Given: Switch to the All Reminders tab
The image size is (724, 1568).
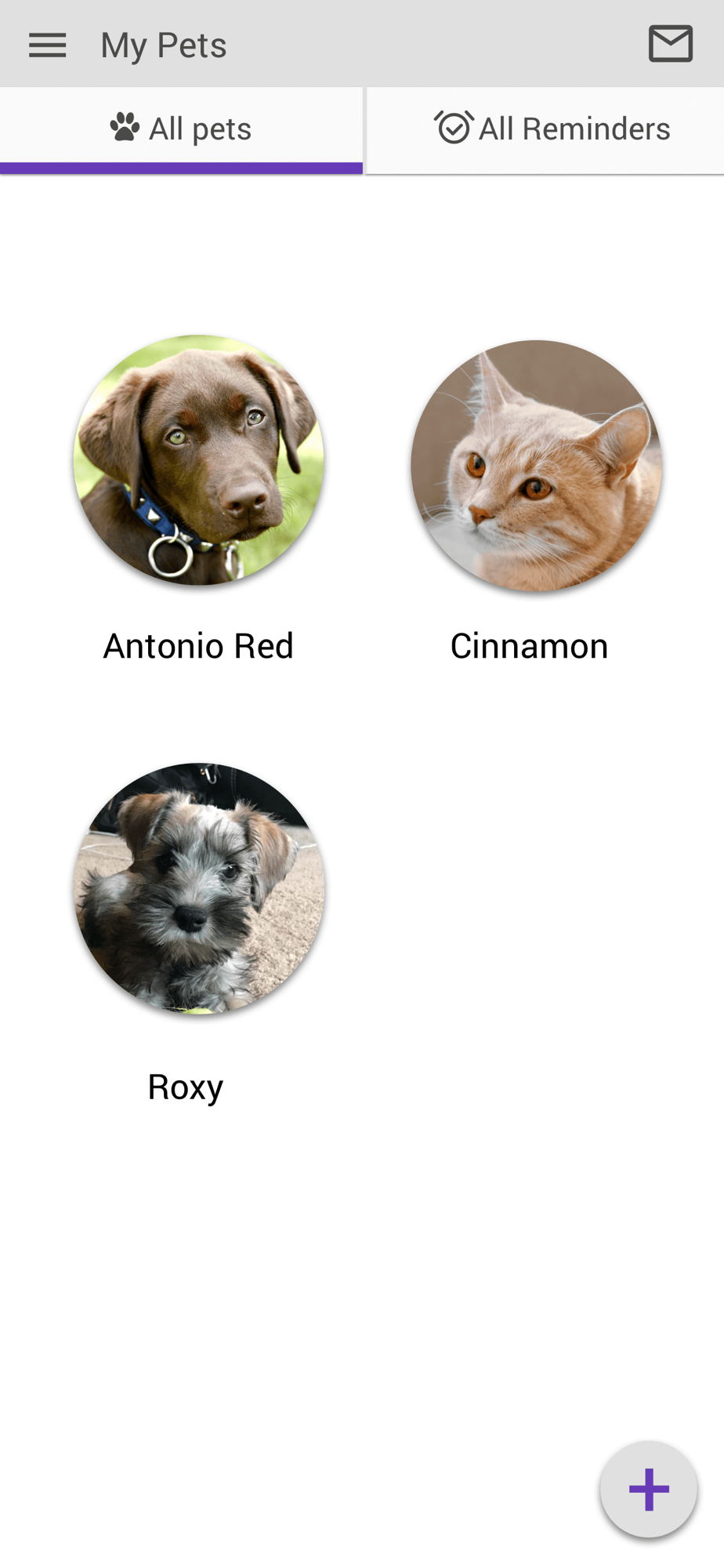Looking at the screenshot, I should [545, 130].
